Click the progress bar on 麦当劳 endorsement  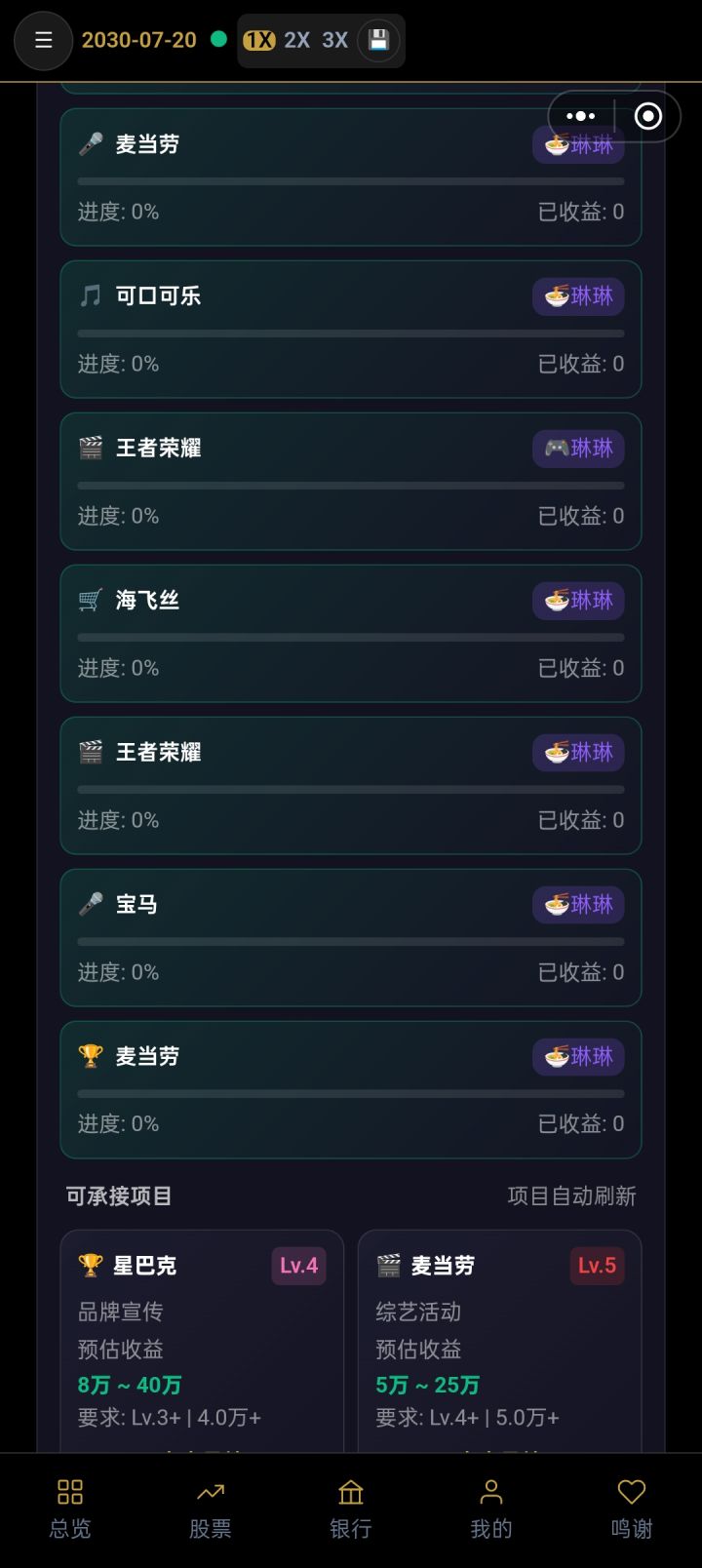[350, 181]
